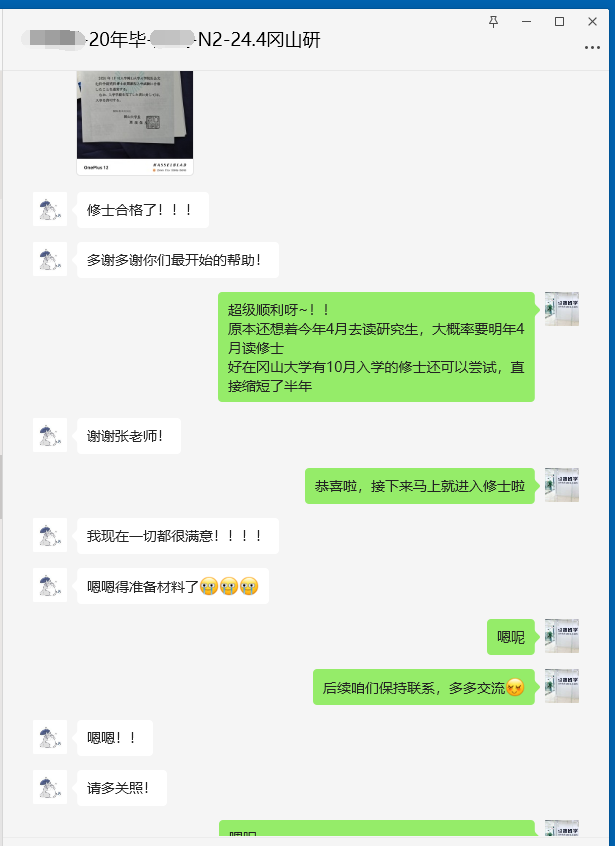The image size is (615, 846).
Task: Maximize the chat window
Action: tap(559, 21)
